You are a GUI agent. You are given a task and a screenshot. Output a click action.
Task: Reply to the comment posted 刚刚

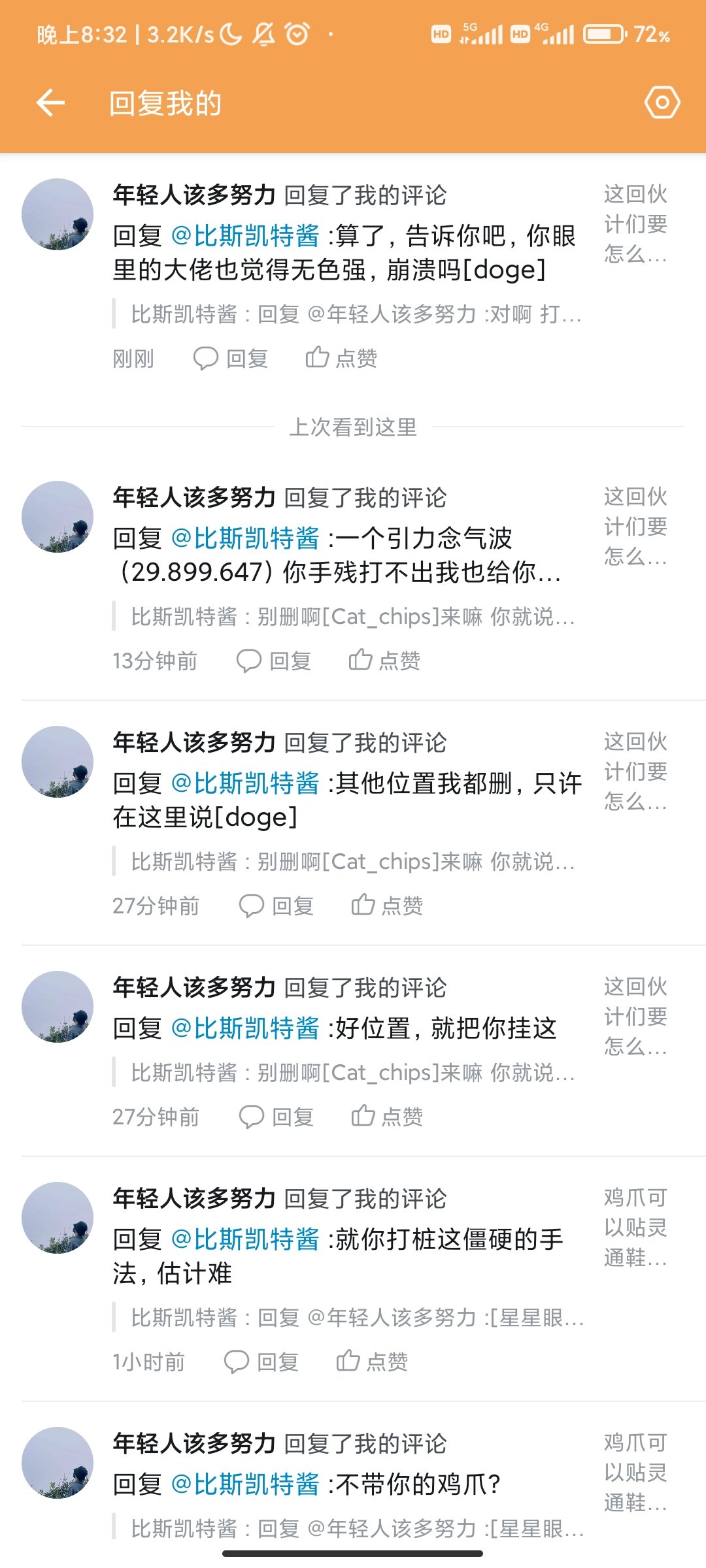231,358
